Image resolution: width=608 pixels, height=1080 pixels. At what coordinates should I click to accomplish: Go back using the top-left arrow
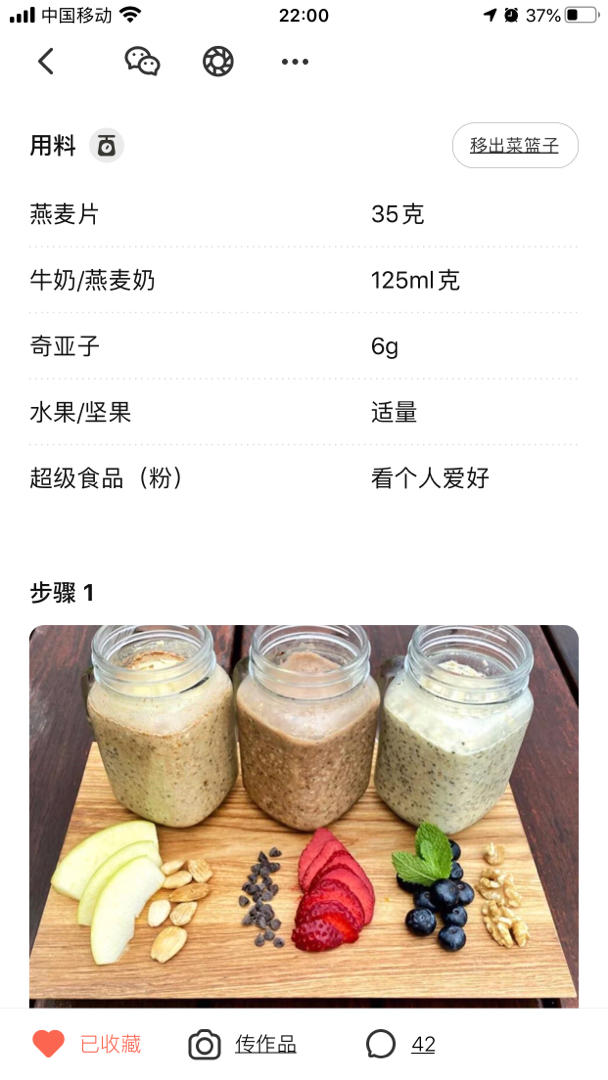pyautogui.click(x=46, y=62)
